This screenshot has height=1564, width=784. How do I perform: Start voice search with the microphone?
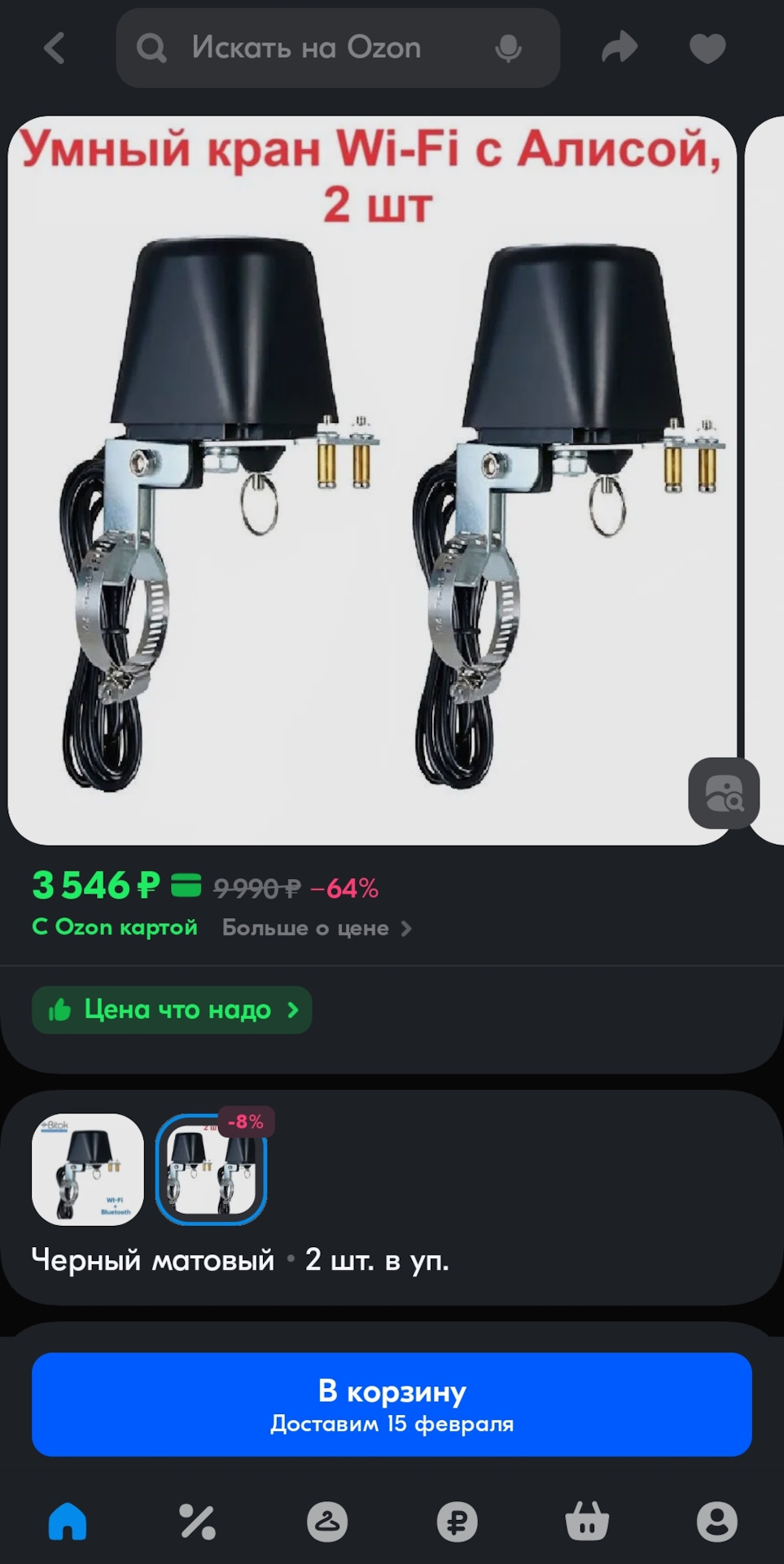509,49
